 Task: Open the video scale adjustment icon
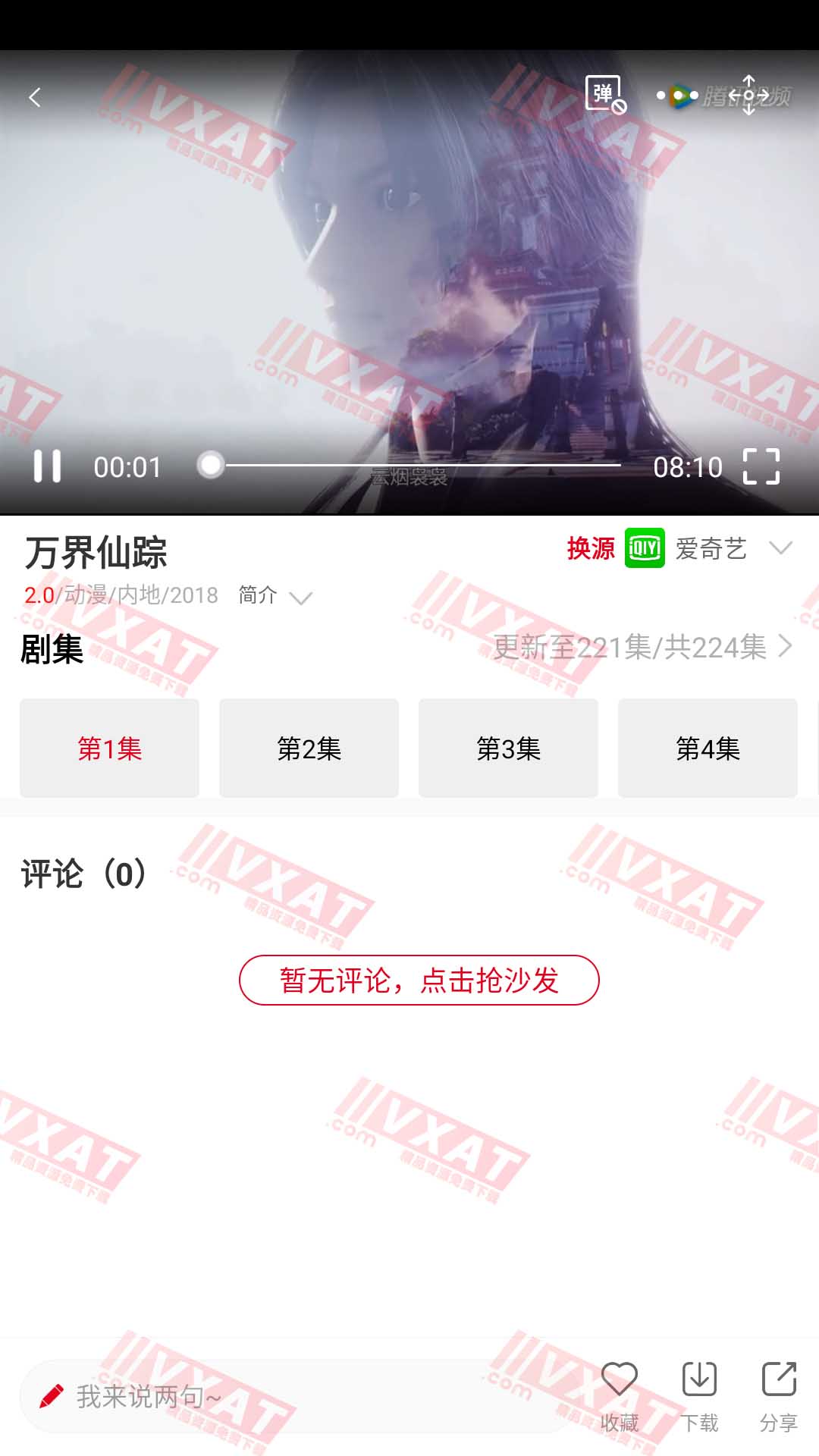point(748,96)
